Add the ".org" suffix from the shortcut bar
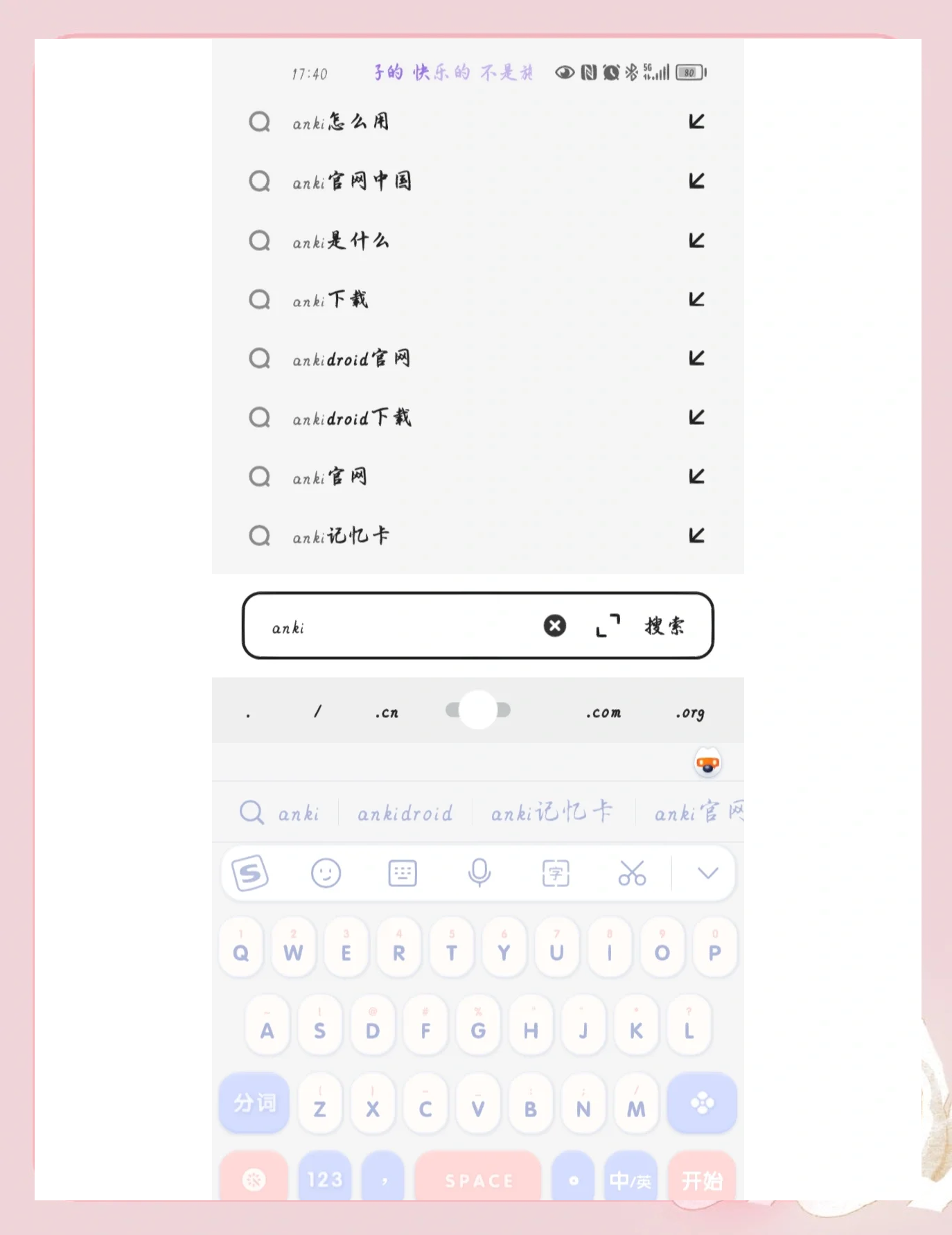The height and width of the screenshot is (1235, 952). tap(690, 712)
